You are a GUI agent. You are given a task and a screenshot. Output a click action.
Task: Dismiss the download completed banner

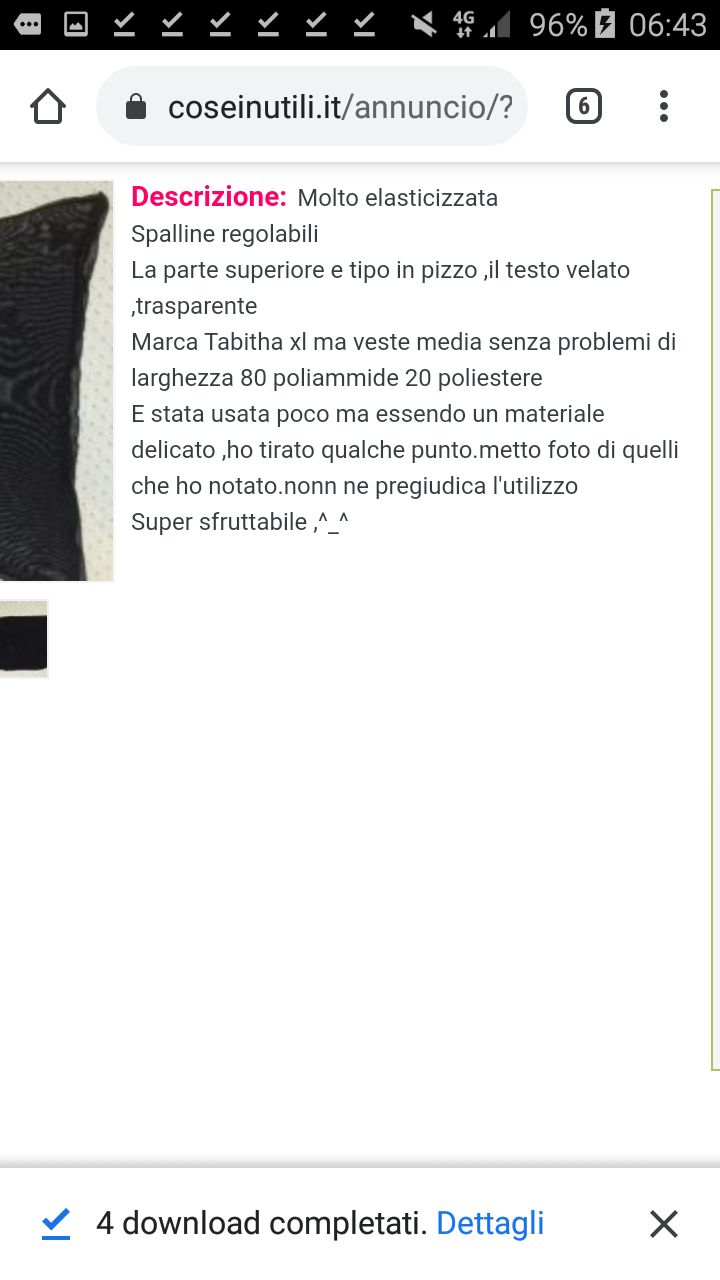tap(664, 1224)
